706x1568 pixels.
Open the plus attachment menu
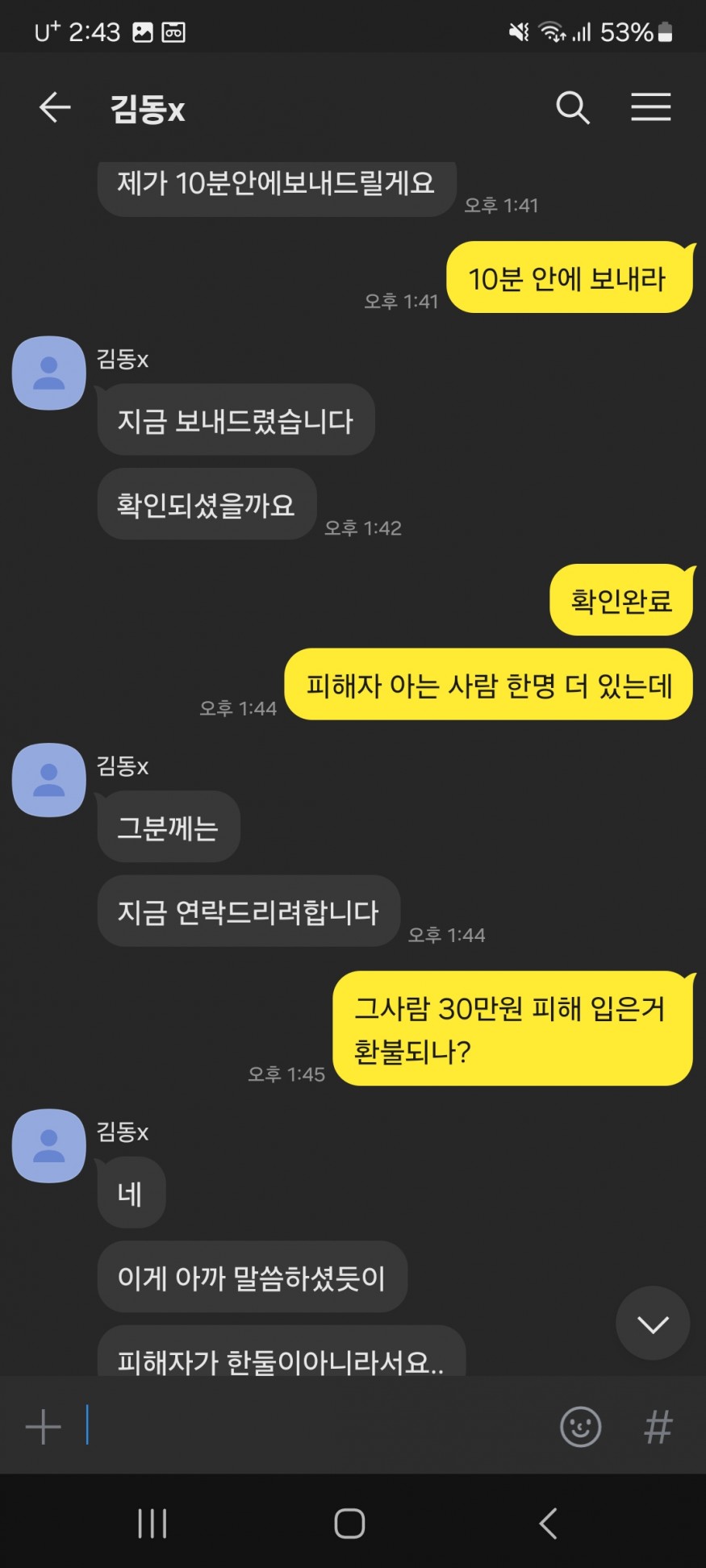tap(43, 1427)
